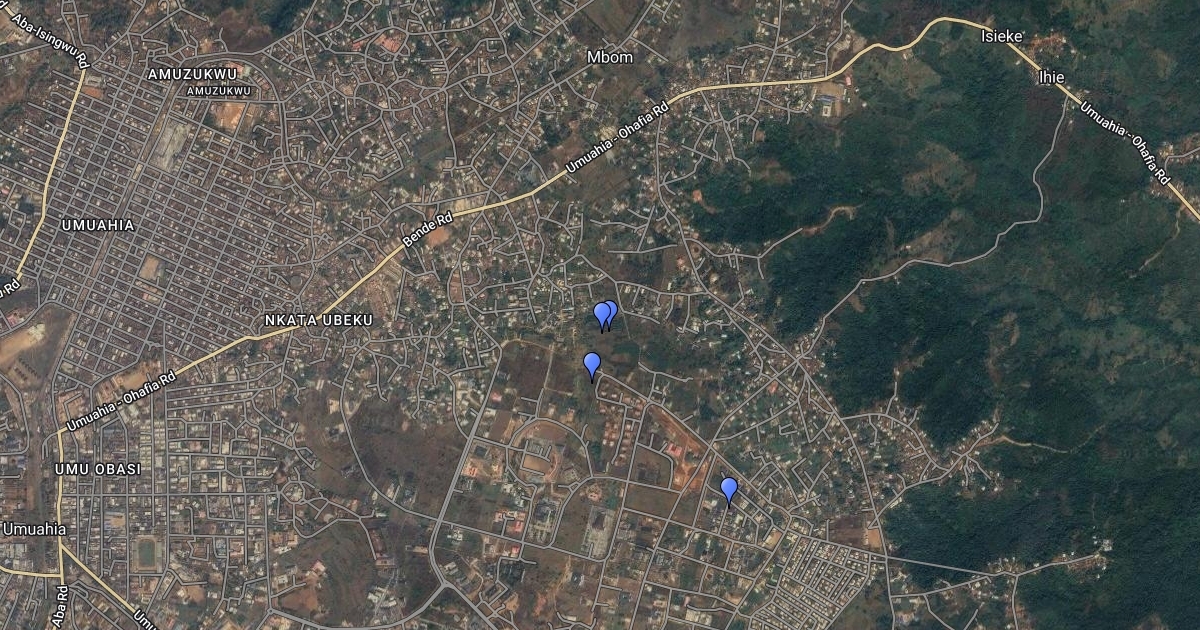Open the single pin just below the overlapping pair

(592, 365)
